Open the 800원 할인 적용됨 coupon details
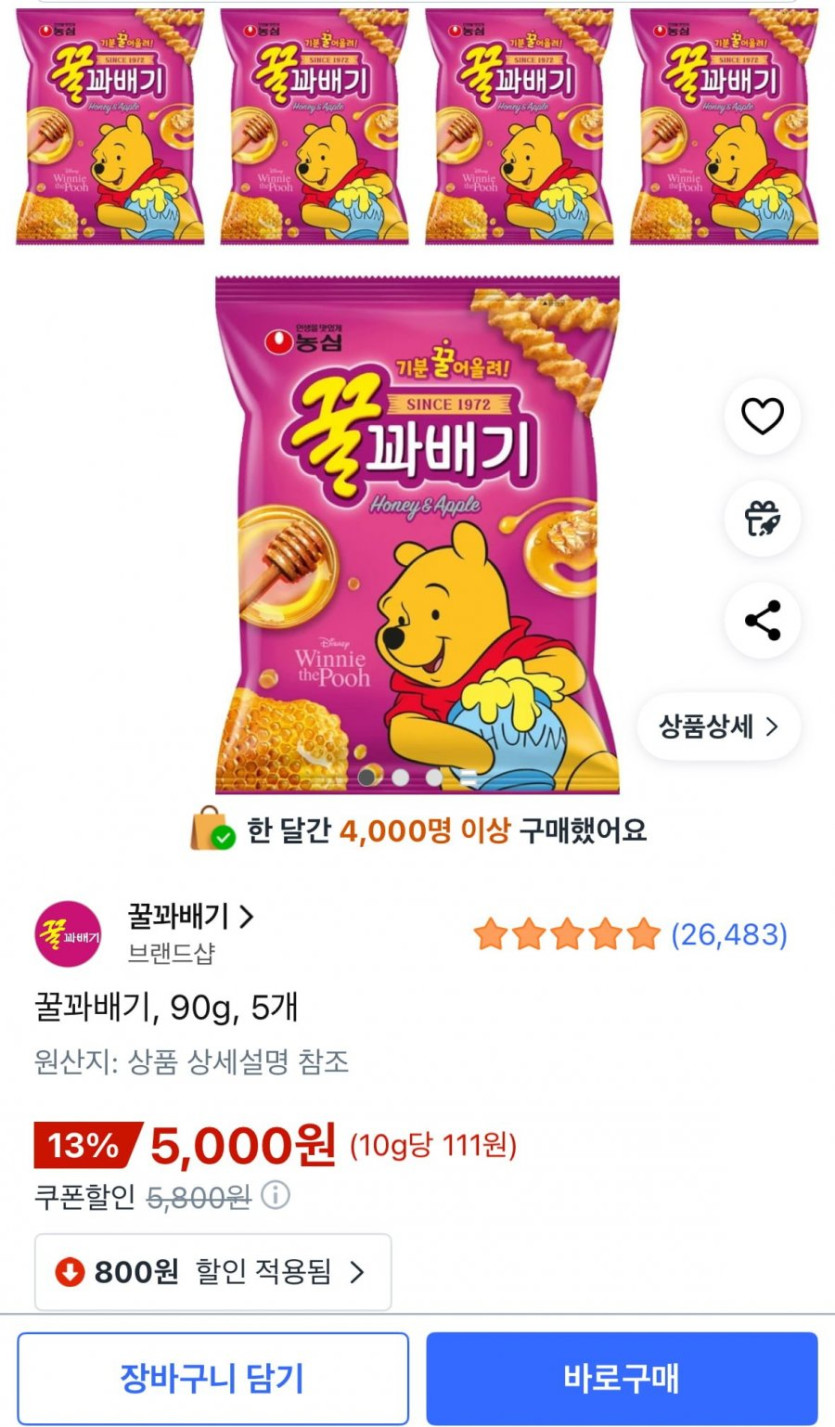 213,1271
